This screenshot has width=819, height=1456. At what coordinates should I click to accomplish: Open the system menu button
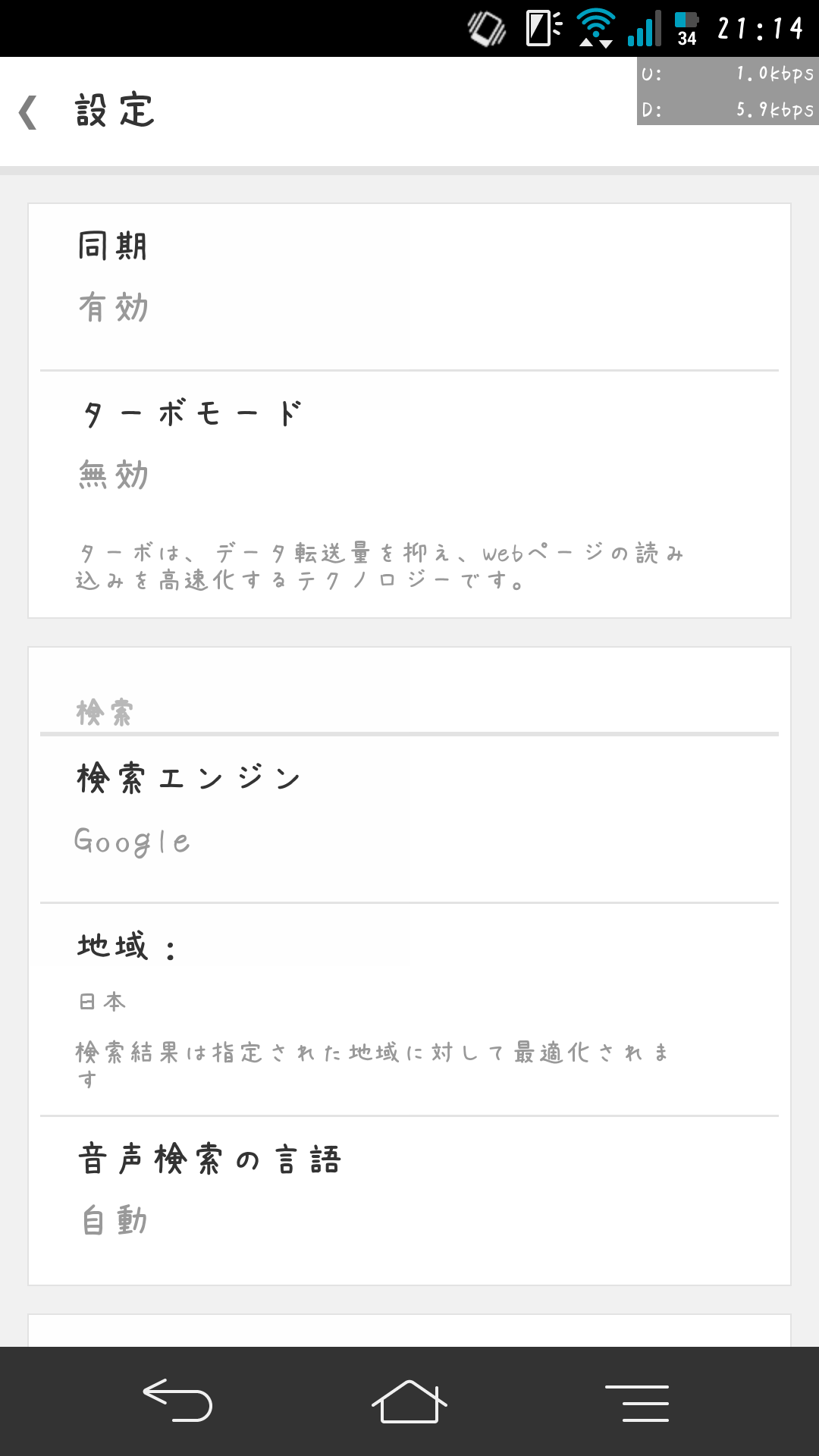pos(637,1402)
